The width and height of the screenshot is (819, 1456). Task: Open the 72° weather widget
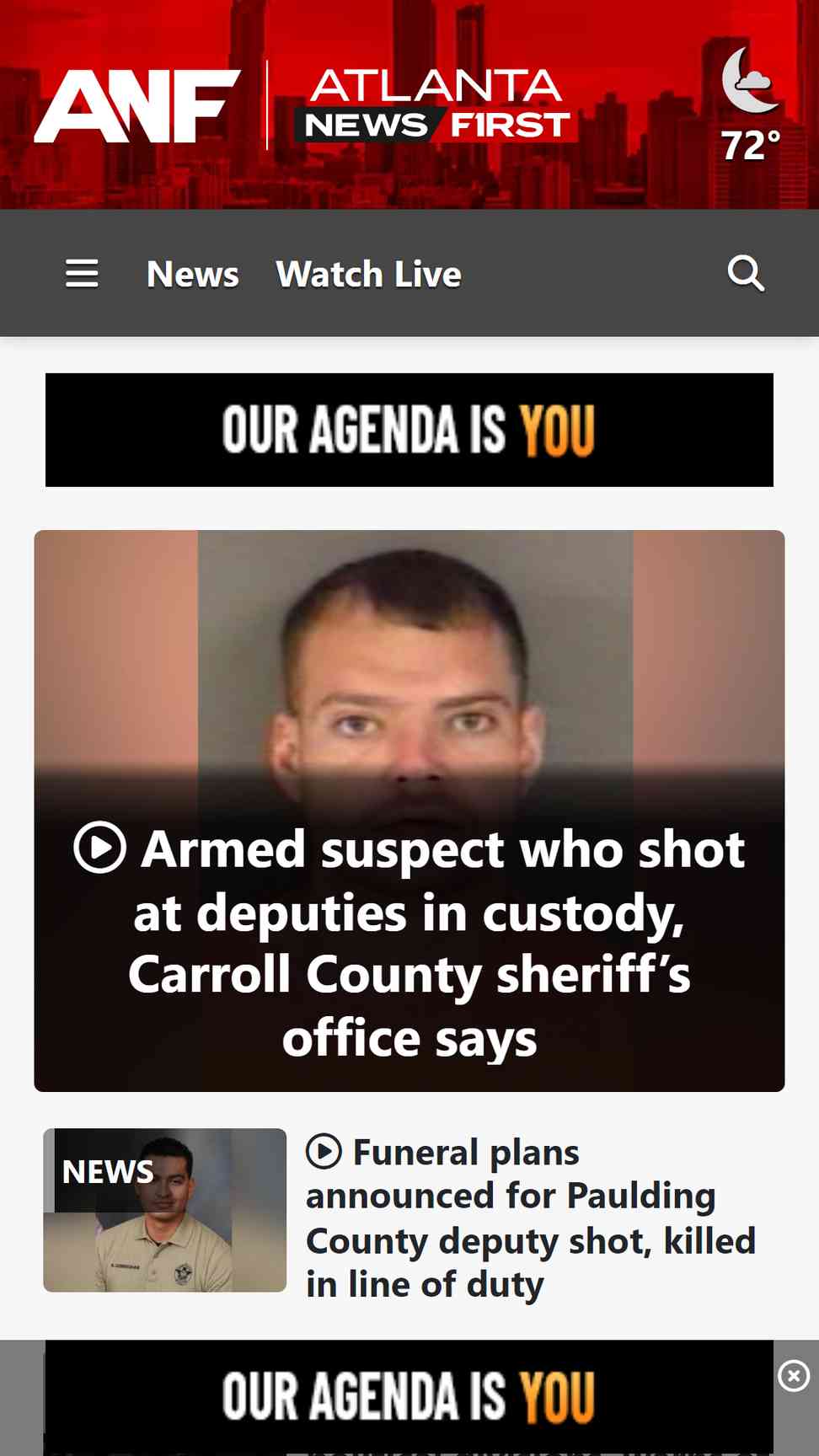(x=750, y=105)
